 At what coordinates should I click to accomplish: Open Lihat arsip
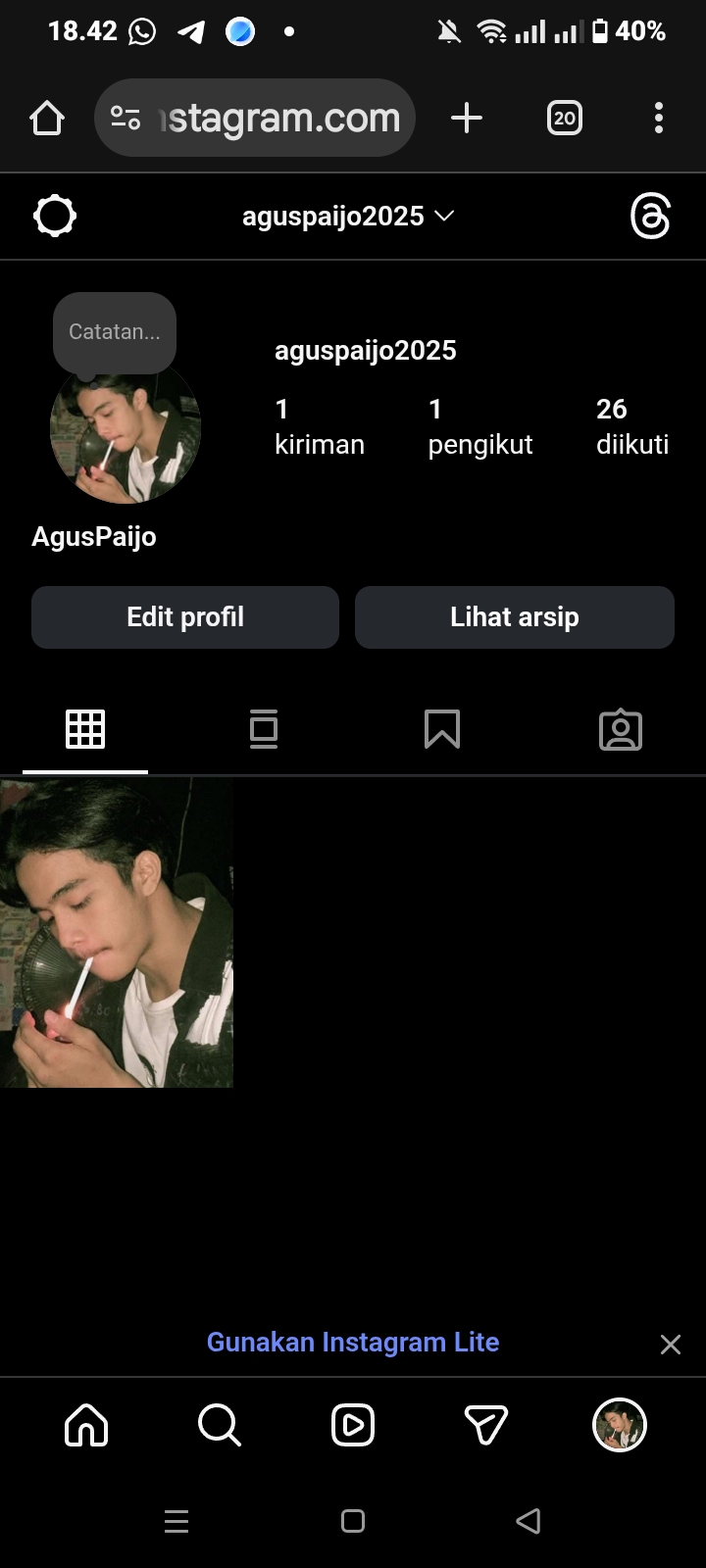coord(515,617)
